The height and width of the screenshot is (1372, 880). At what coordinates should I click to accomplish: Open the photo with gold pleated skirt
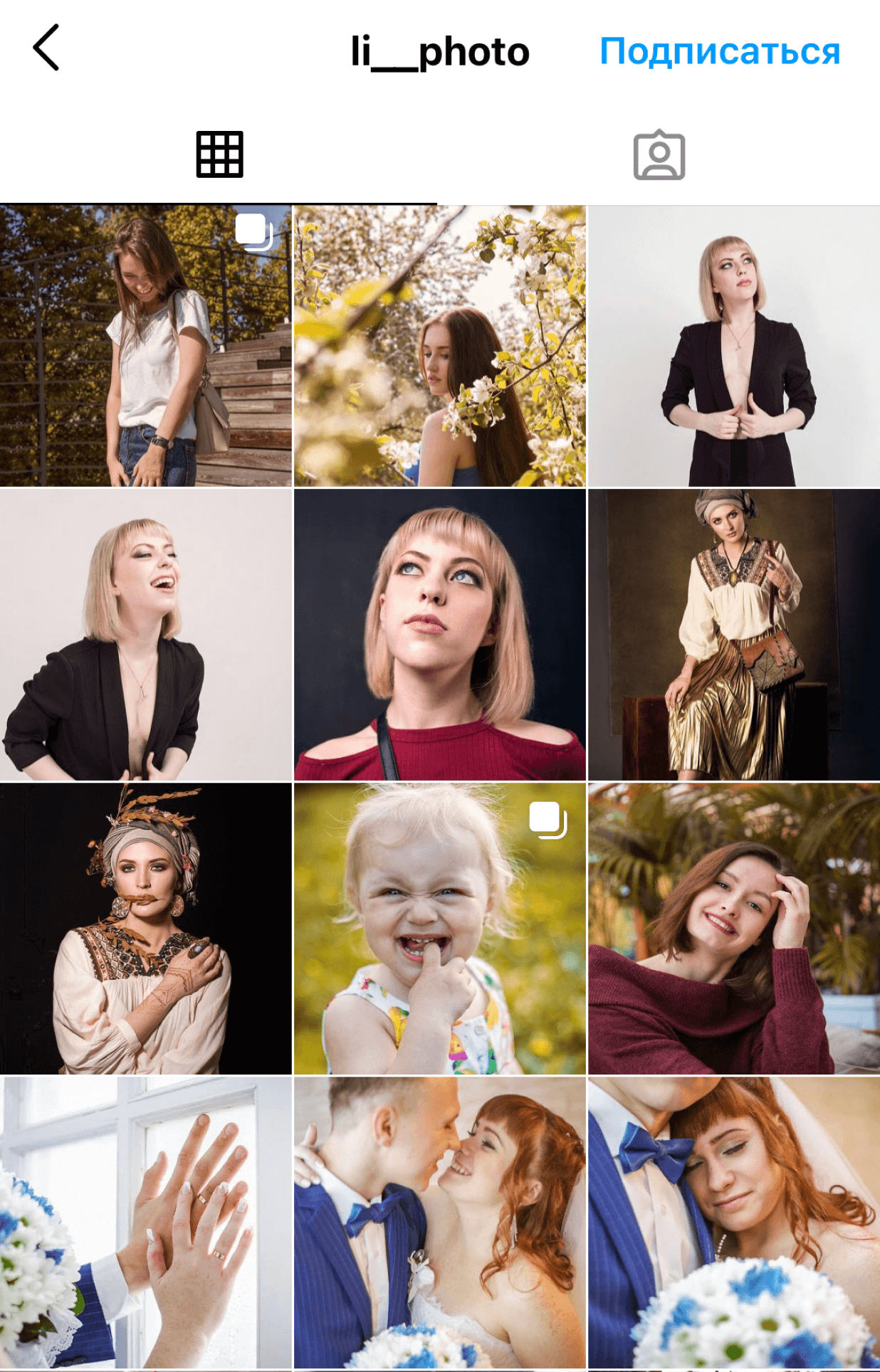click(x=734, y=635)
